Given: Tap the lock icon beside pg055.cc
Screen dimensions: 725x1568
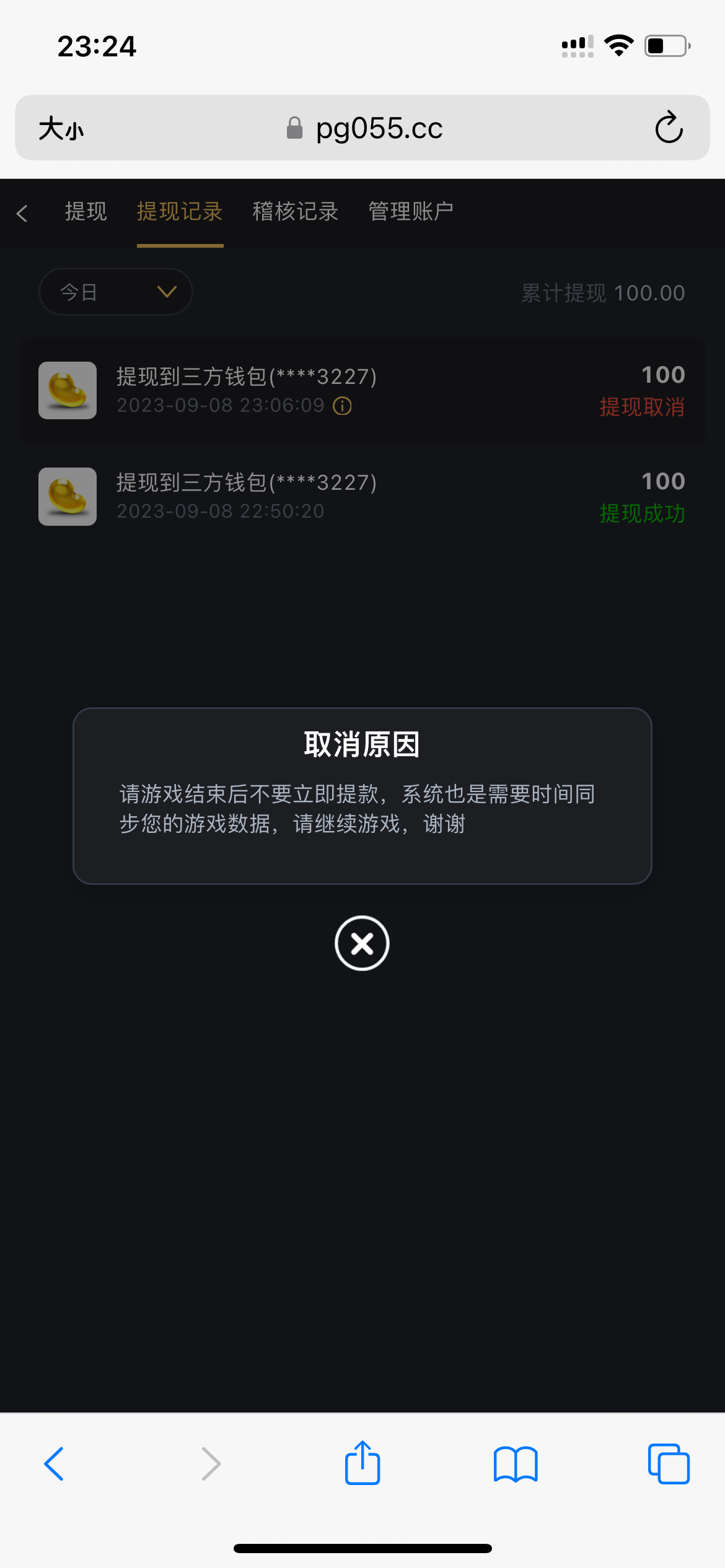Looking at the screenshot, I should tap(294, 128).
